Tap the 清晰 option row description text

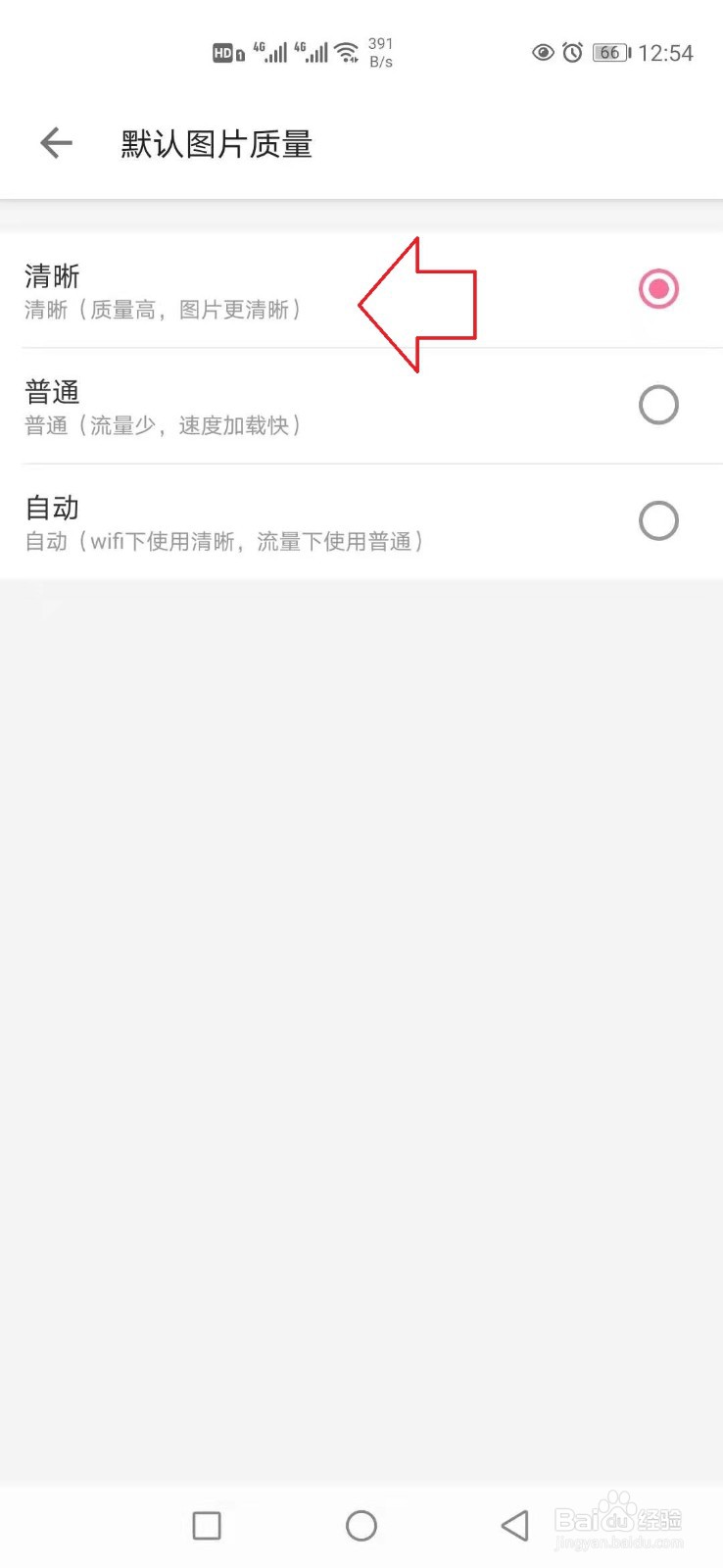pos(162,310)
